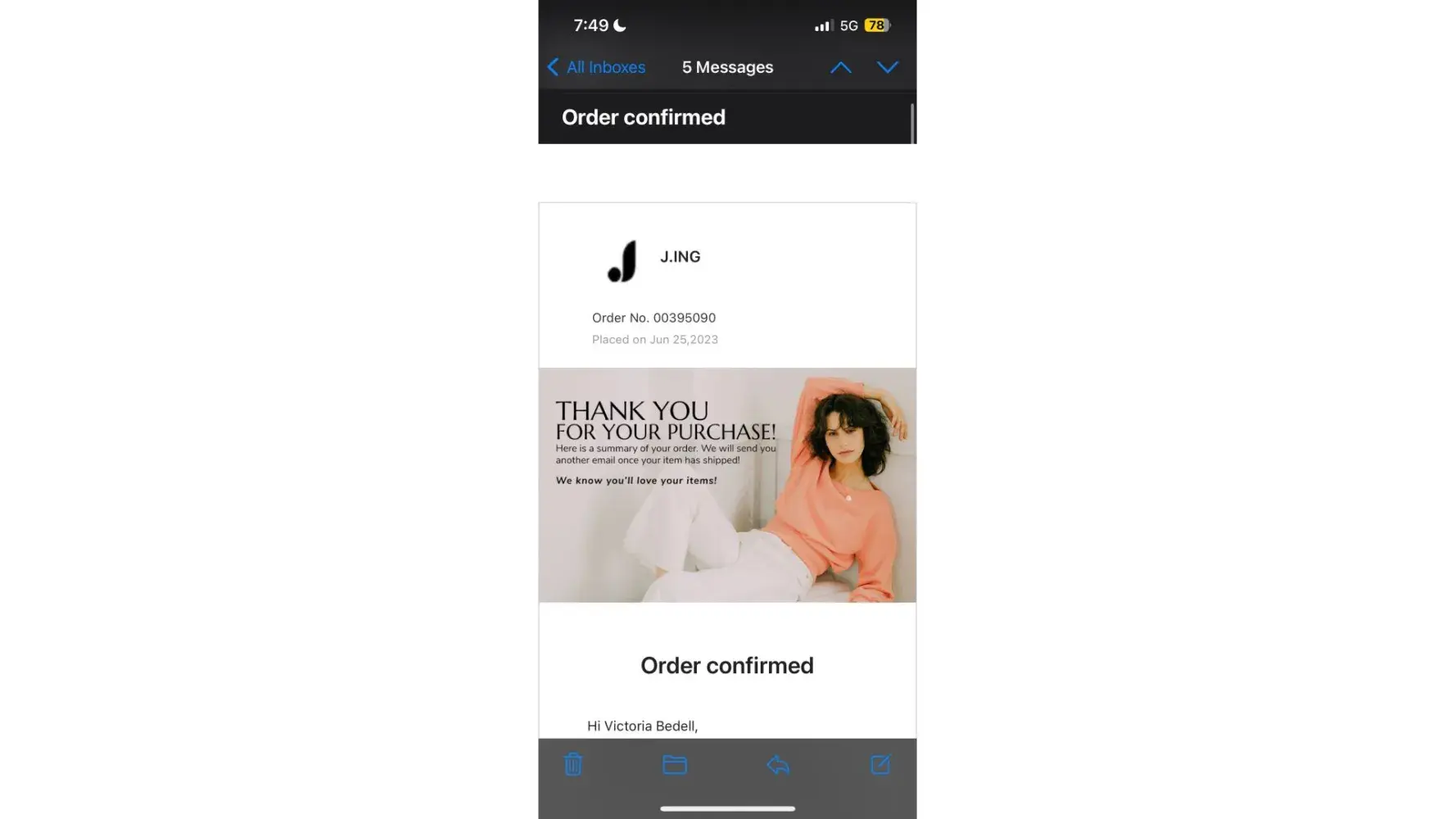Jump to the next message arrow
The image size is (1456, 819).
point(888,67)
